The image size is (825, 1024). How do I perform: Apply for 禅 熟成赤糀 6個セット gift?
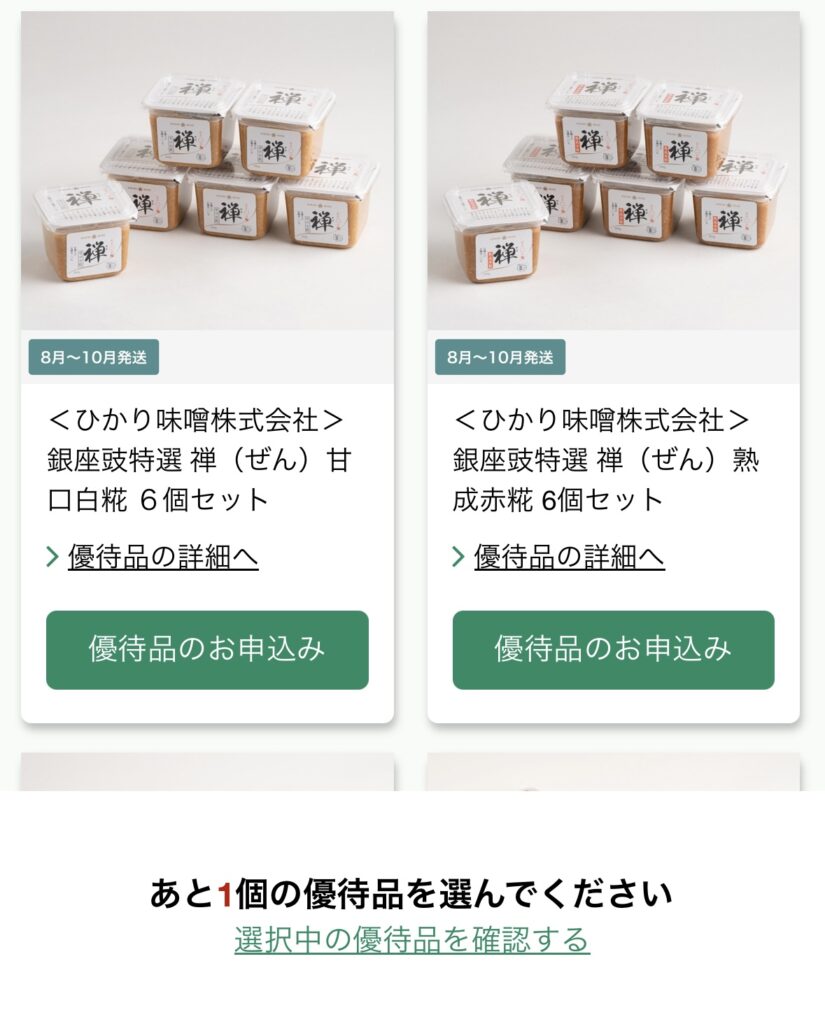click(613, 650)
